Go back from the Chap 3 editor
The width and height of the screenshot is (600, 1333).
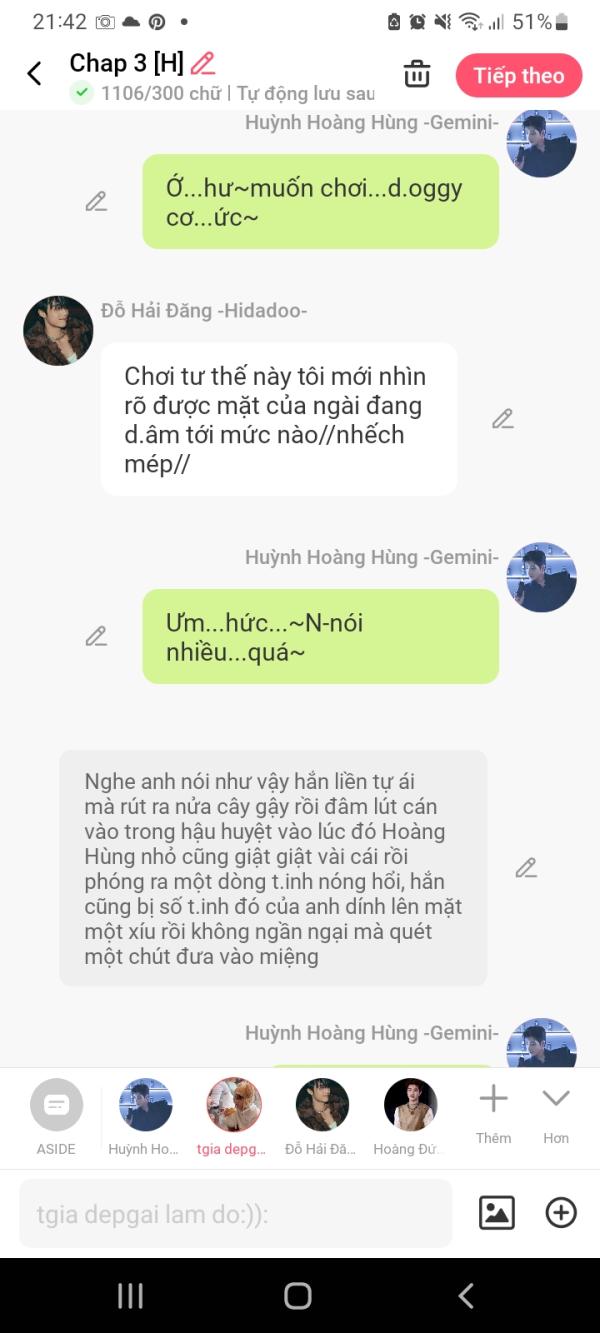tap(34, 74)
